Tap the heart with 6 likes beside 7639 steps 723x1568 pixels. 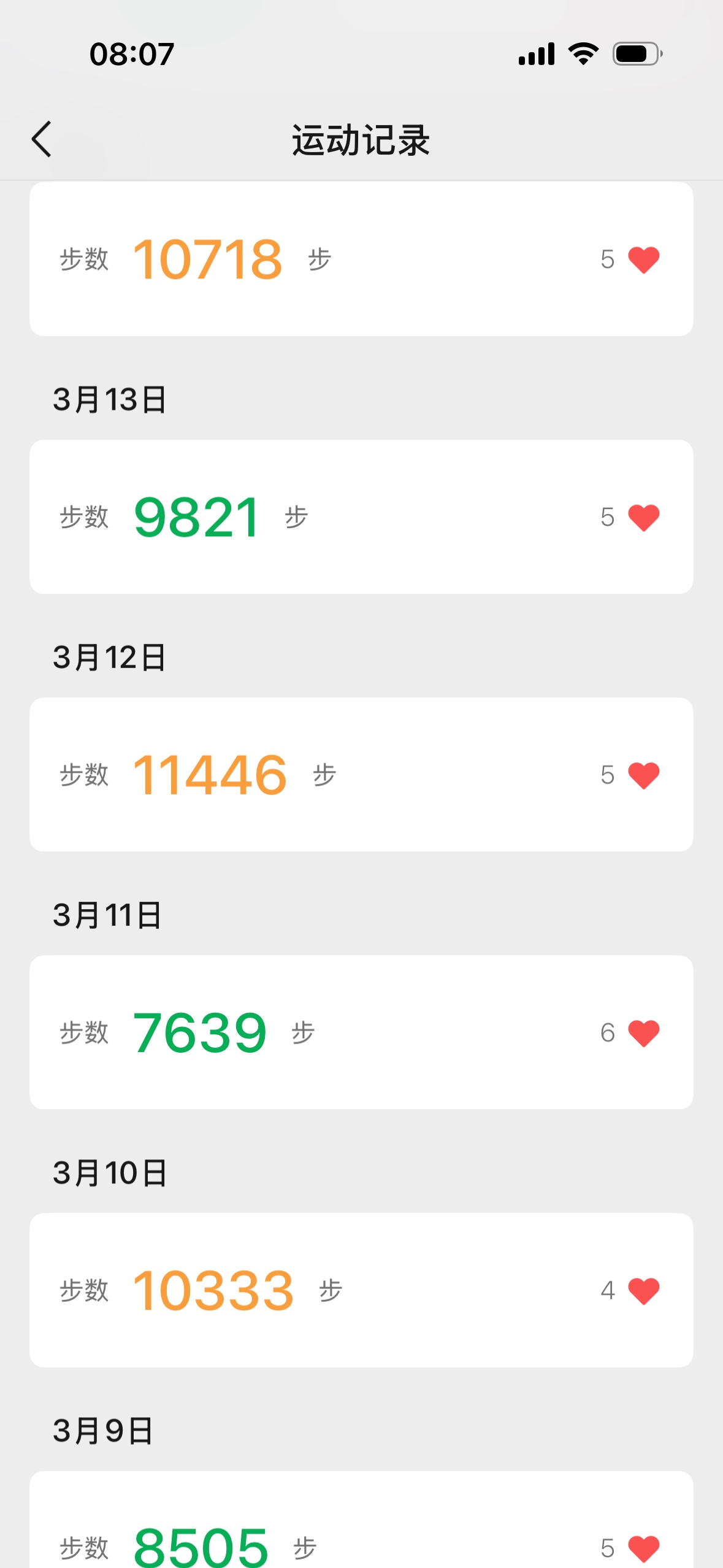coord(643,1032)
